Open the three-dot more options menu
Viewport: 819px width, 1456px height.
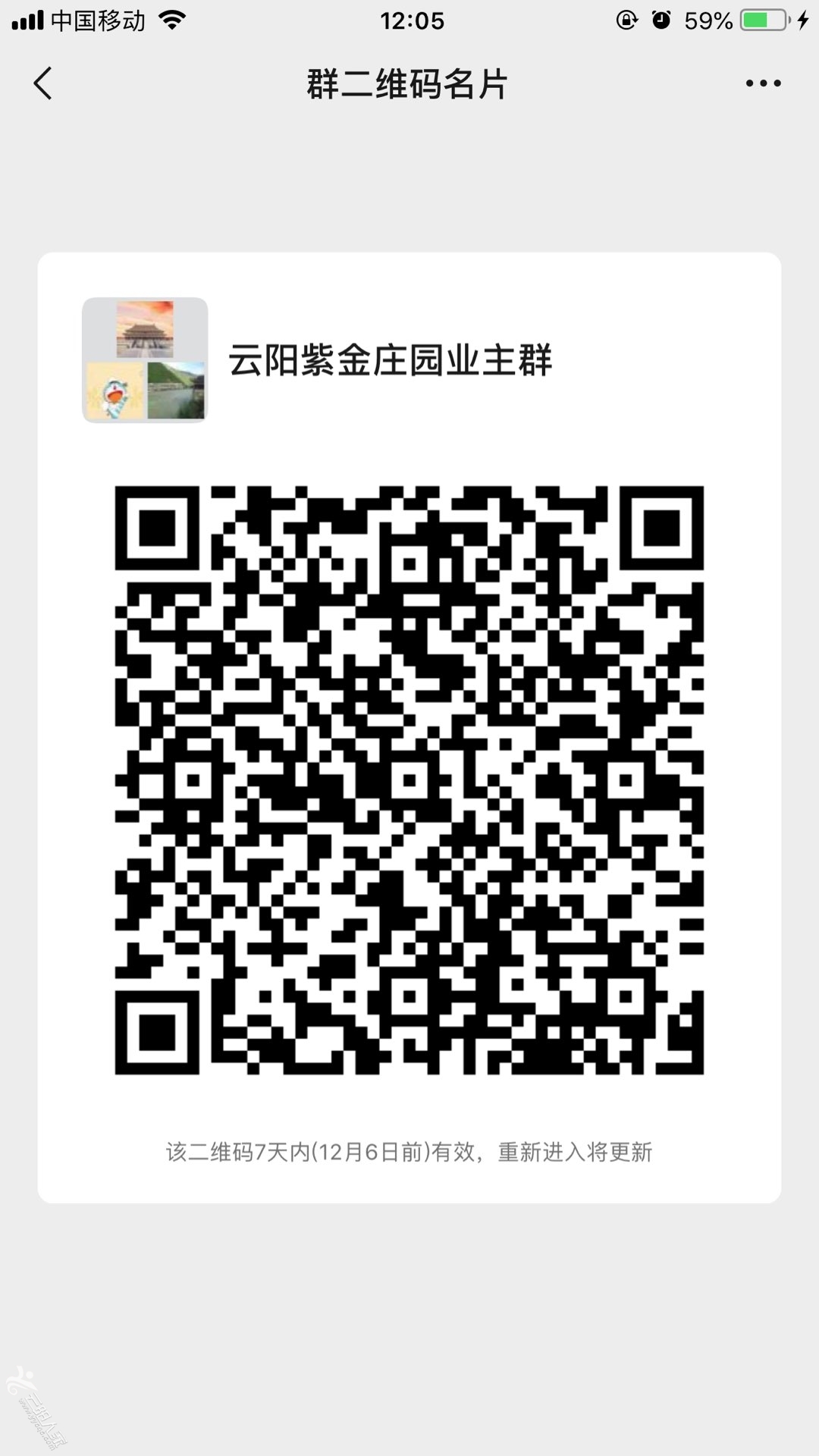click(x=763, y=83)
